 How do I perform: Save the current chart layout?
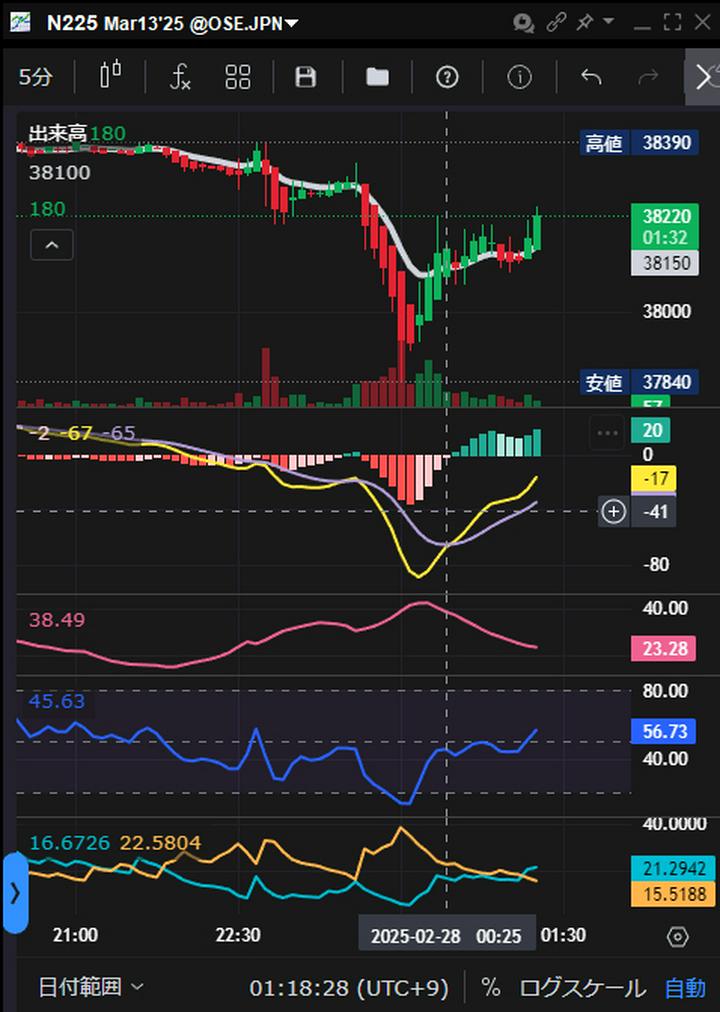305,77
